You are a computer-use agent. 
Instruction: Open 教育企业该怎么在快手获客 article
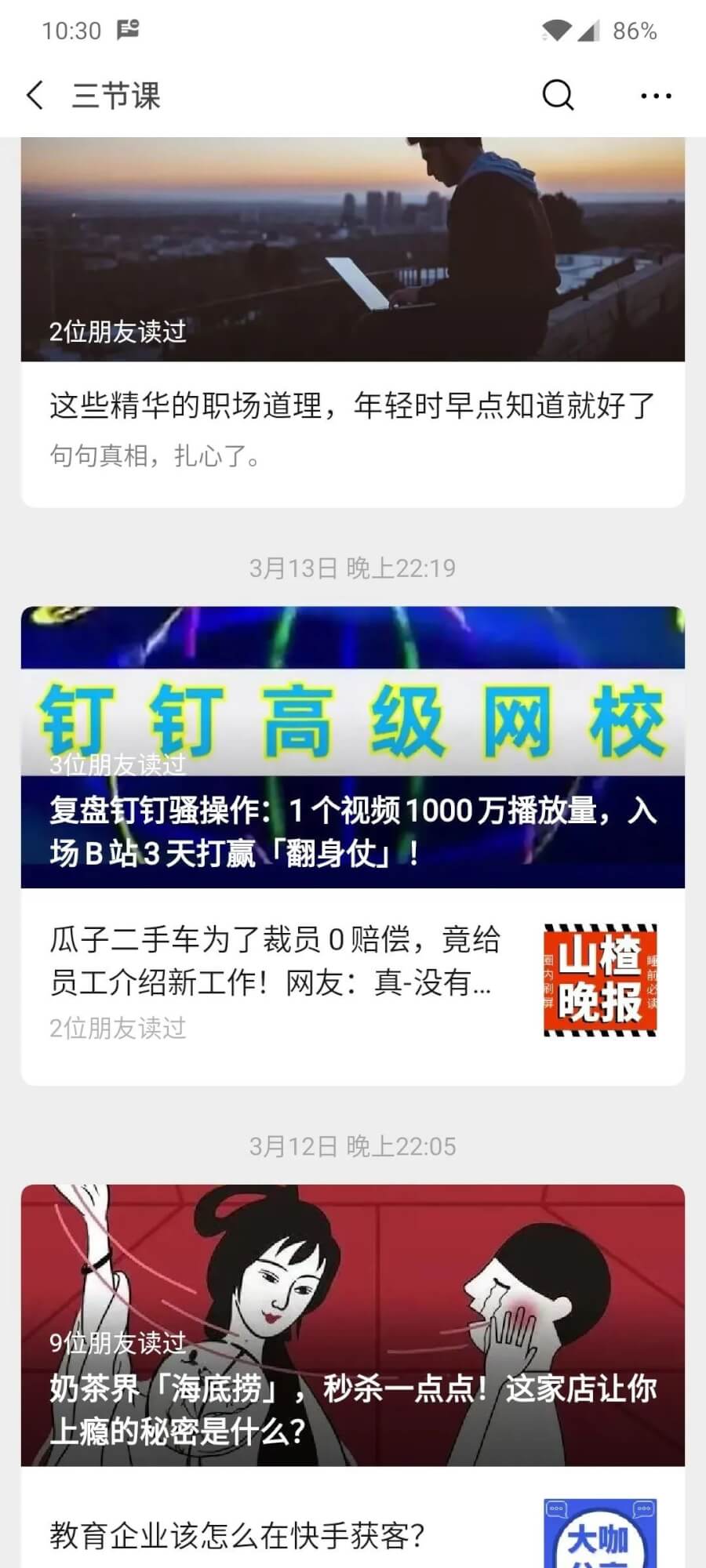[237, 1535]
